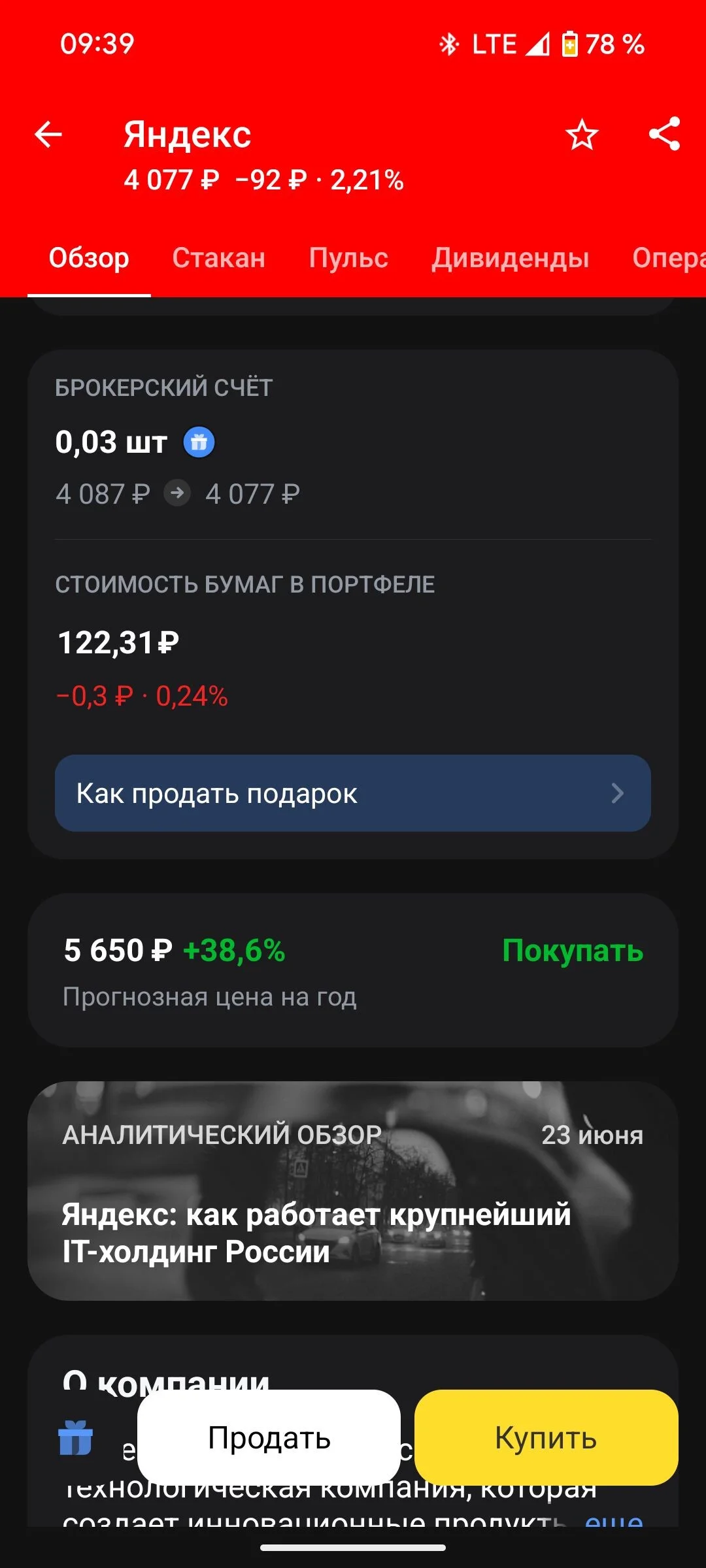Add Яндекс to favorites with star
The image size is (706, 1568).
(582, 135)
